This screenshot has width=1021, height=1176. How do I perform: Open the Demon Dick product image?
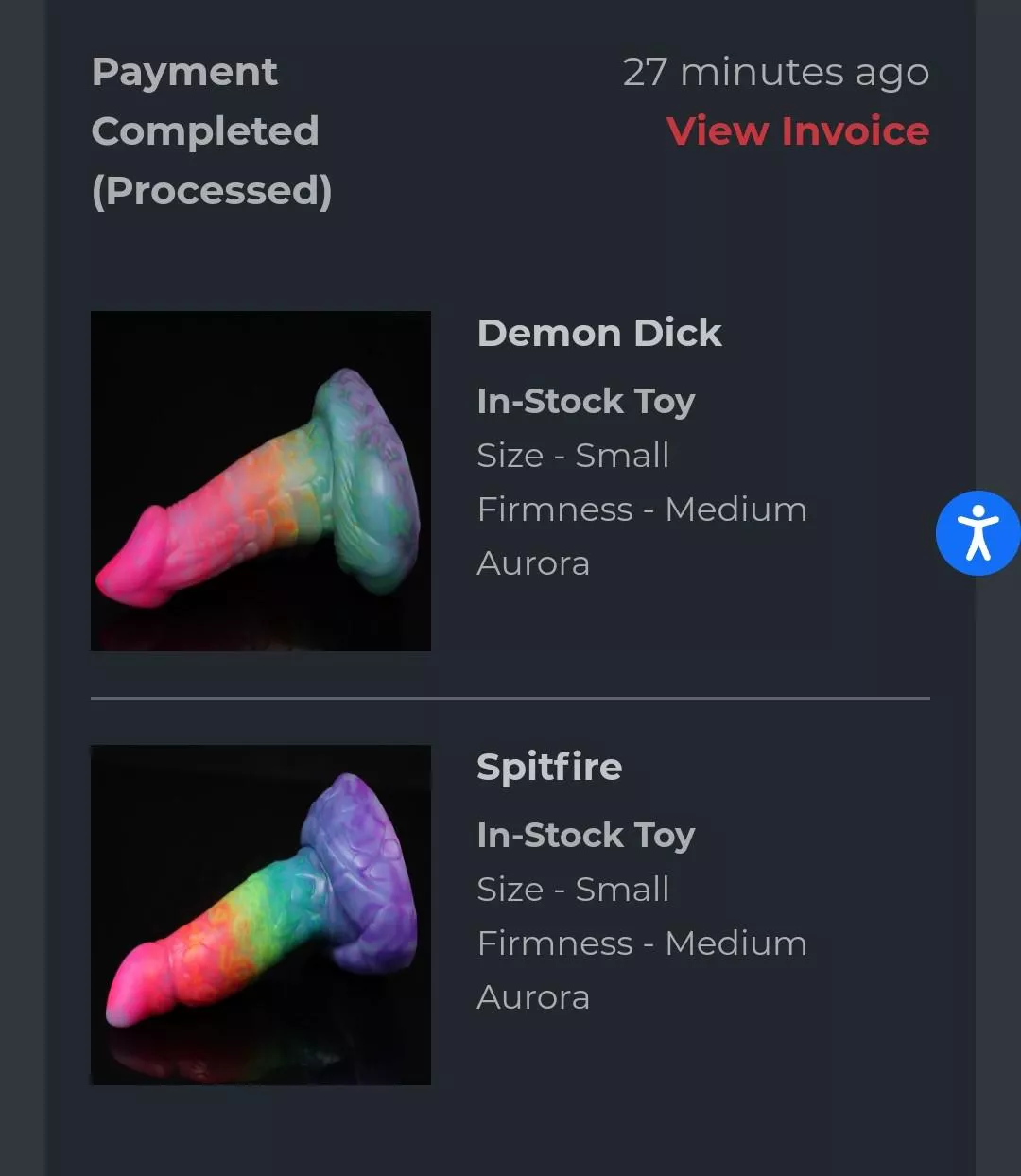coord(261,481)
